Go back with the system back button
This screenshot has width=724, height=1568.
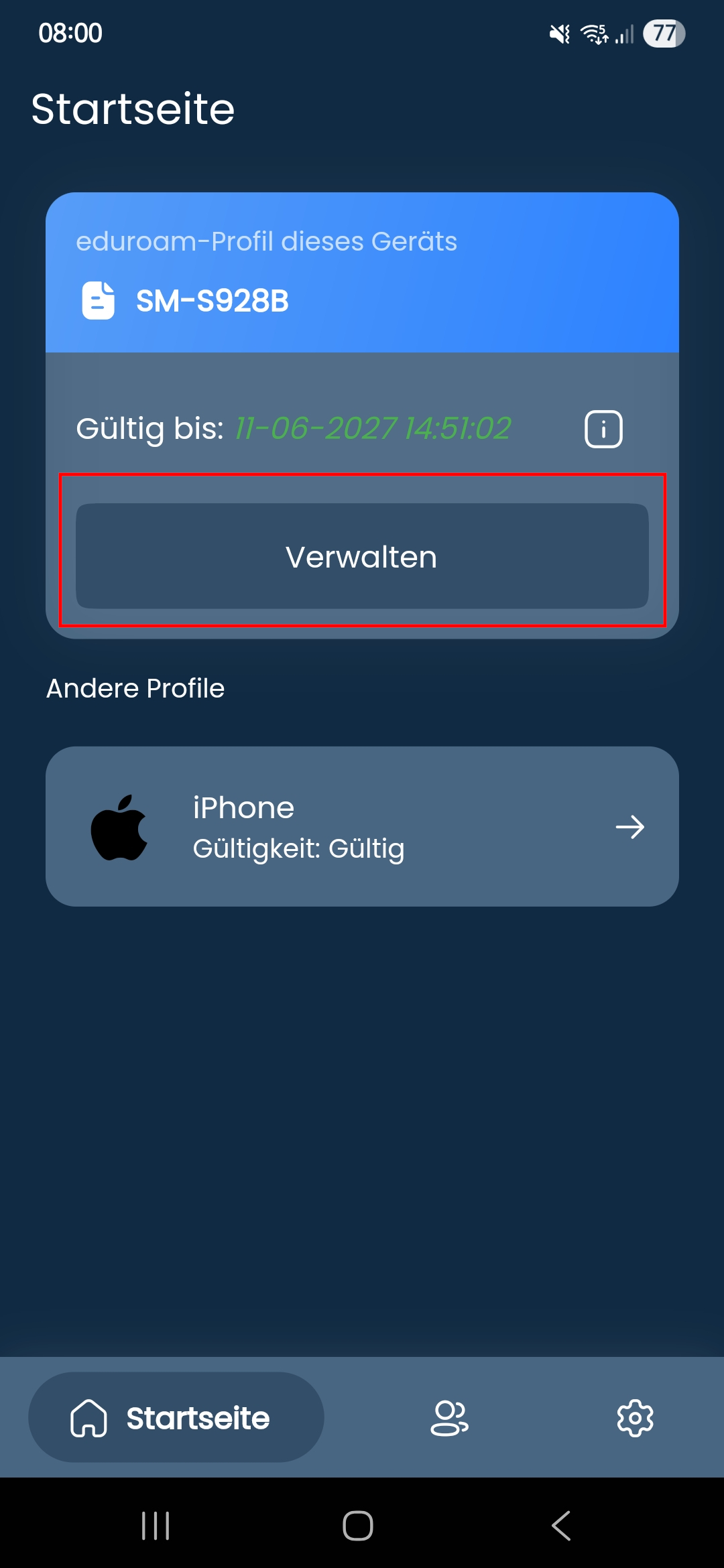561,1526
